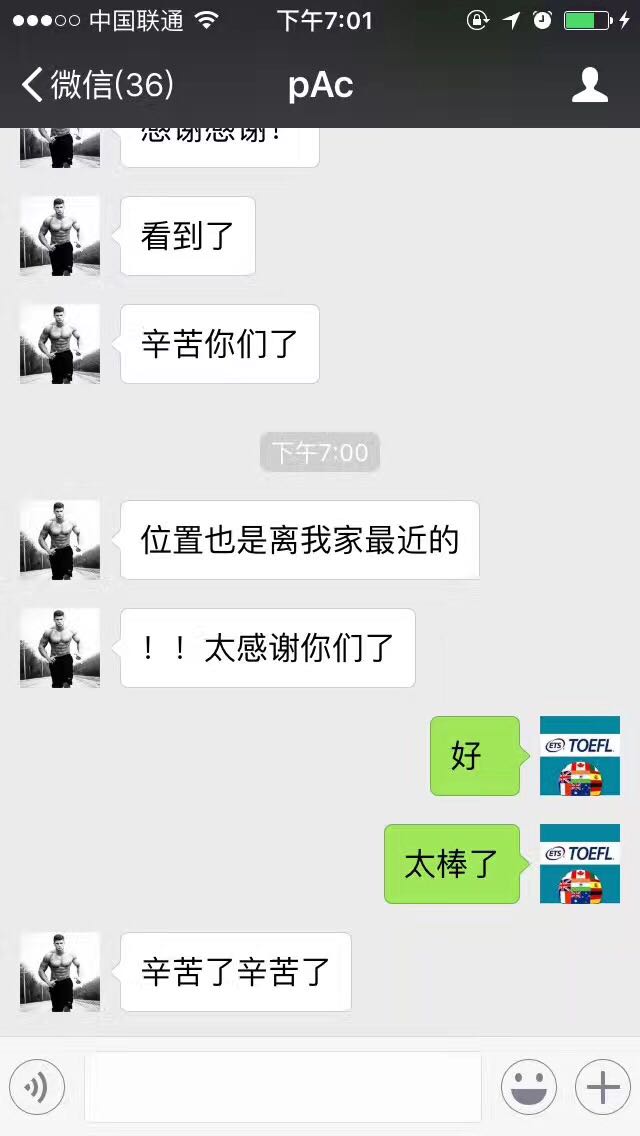Open the emoji sticker panel
640x1136 pixels.
click(528, 1087)
